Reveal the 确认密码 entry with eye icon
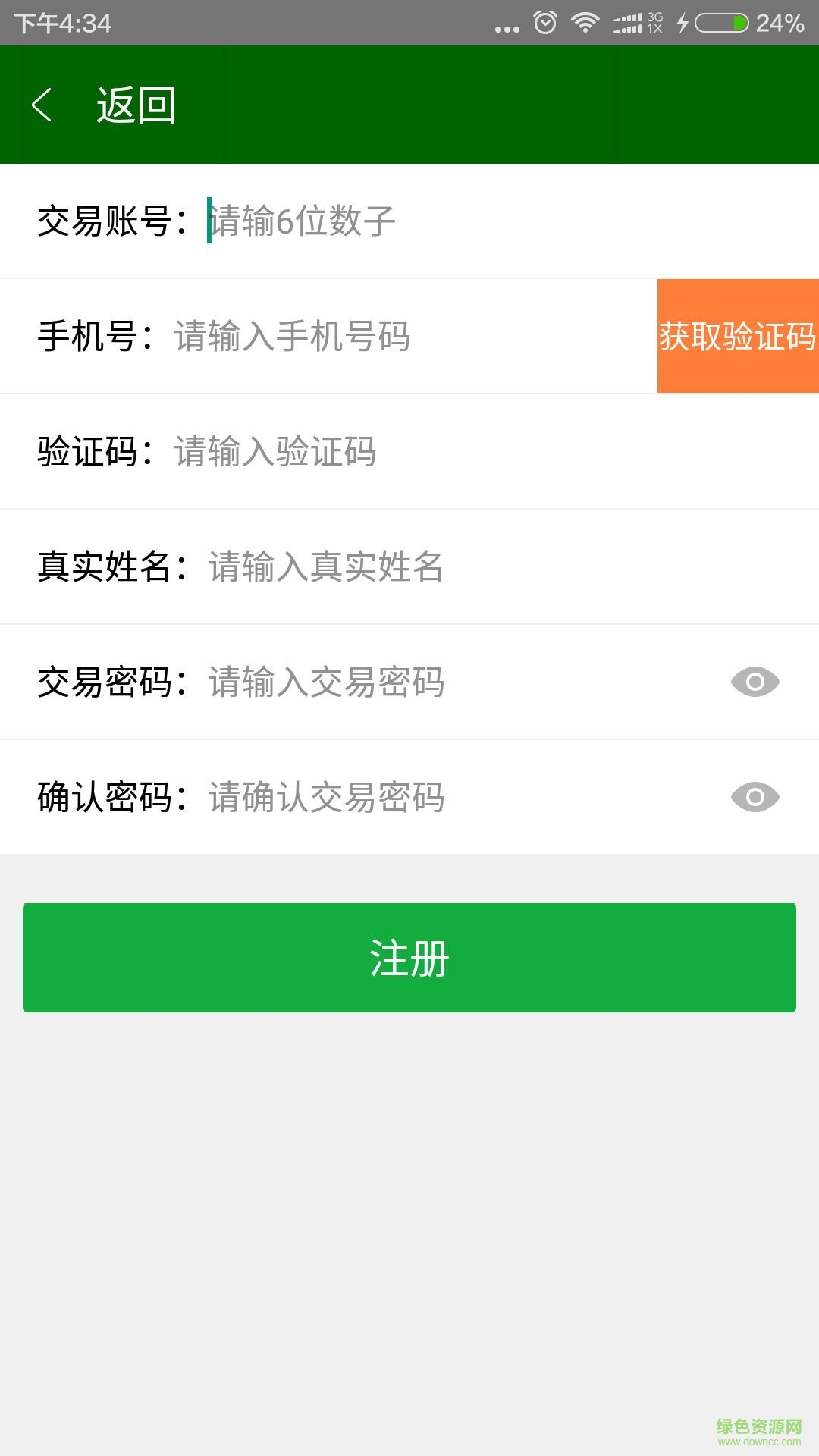This screenshot has height=1456, width=819. tap(755, 798)
